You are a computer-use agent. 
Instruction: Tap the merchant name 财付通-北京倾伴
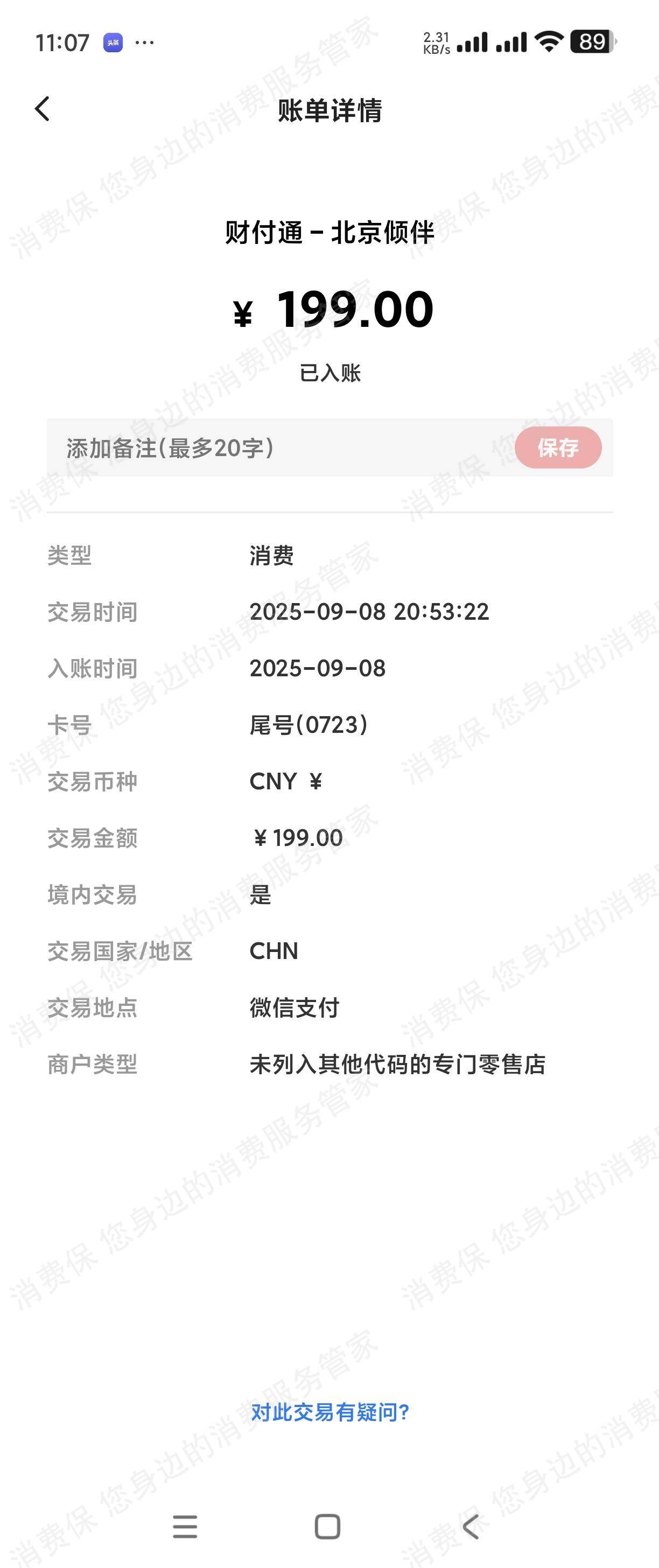[329, 235]
